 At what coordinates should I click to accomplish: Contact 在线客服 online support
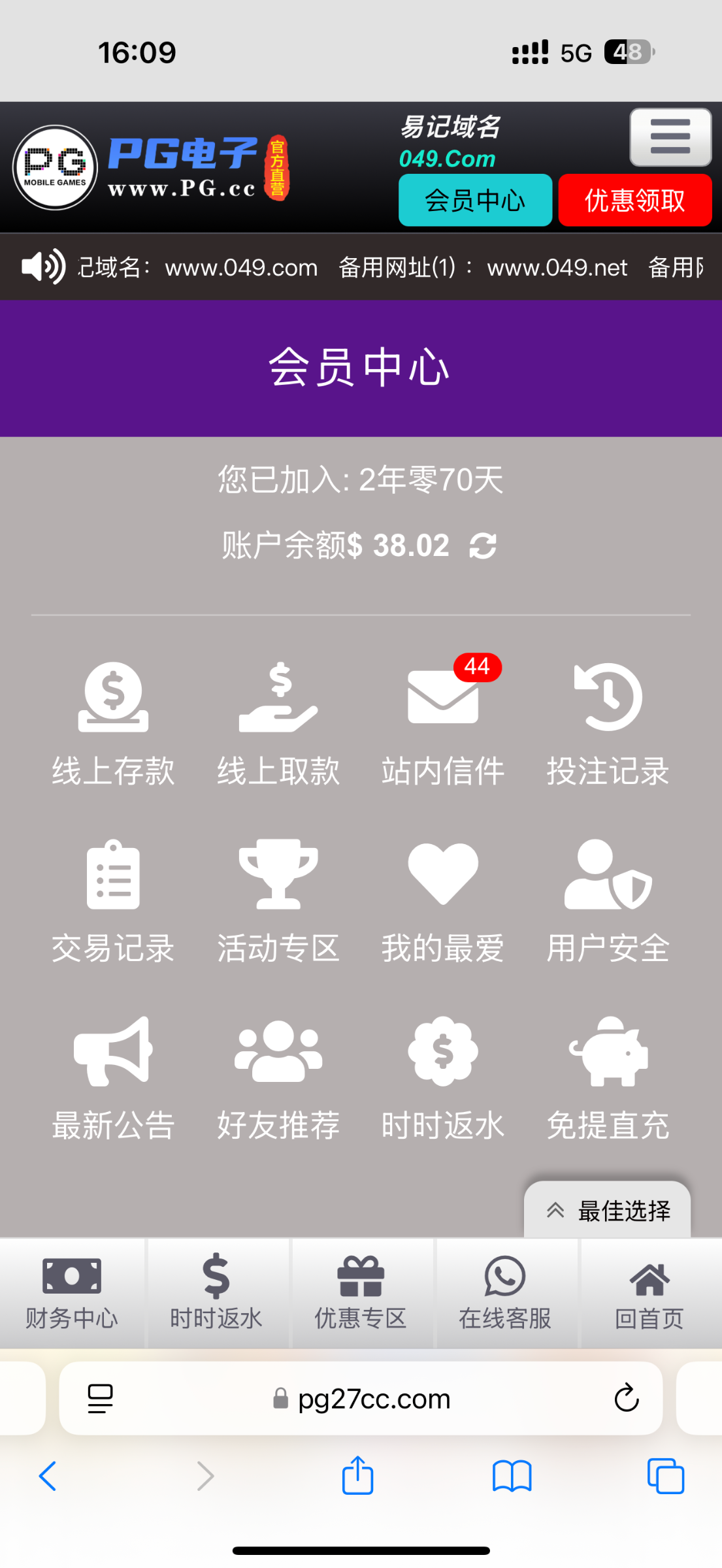[x=505, y=1293]
